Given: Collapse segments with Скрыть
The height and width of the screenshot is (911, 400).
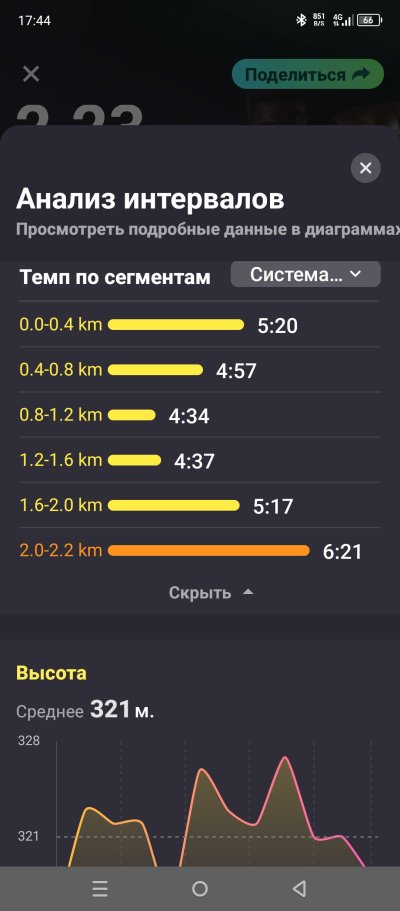Looking at the screenshot, I should [x=211, y=593].
